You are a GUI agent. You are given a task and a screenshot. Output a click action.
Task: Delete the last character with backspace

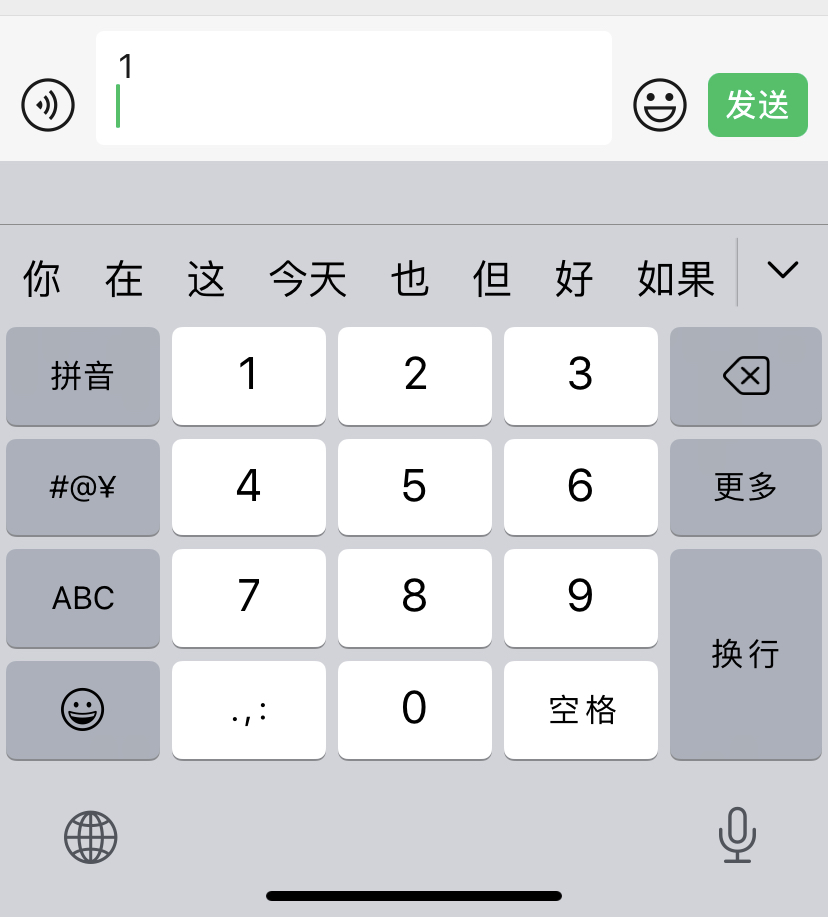click(x=745, y=376)
